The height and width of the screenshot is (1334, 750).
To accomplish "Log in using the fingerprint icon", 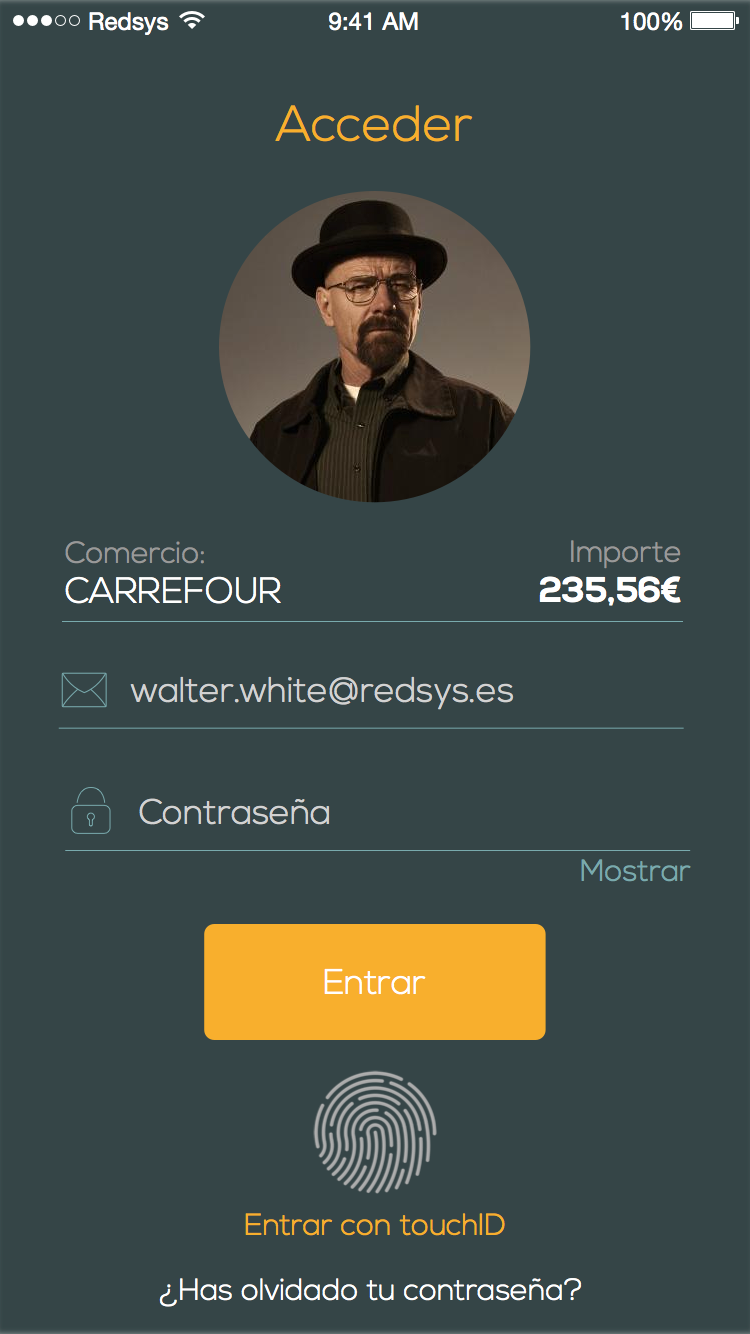I will click(375, 1133).
